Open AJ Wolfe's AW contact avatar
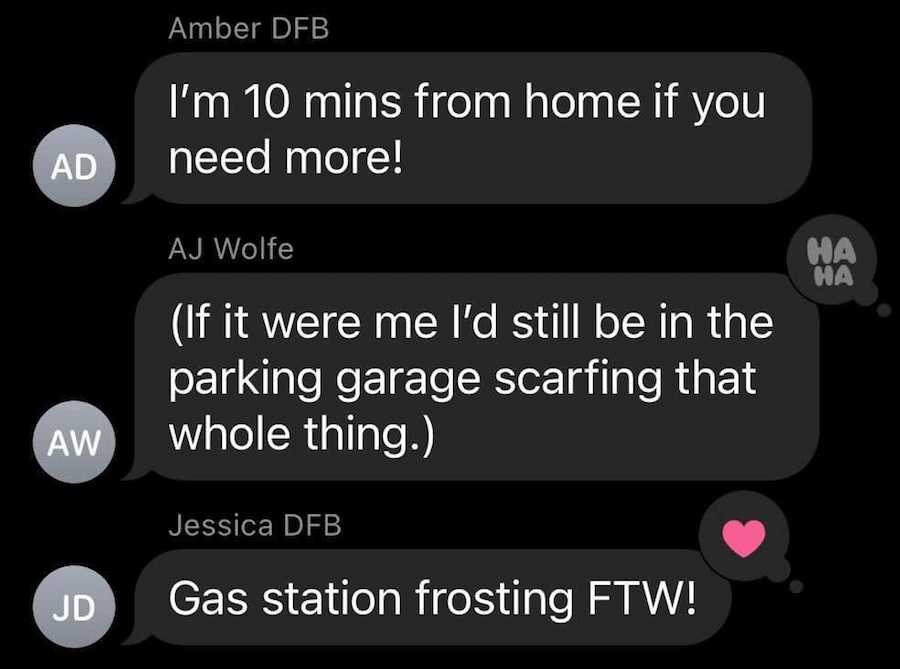The image size is (900, 669). click(74, 442)
